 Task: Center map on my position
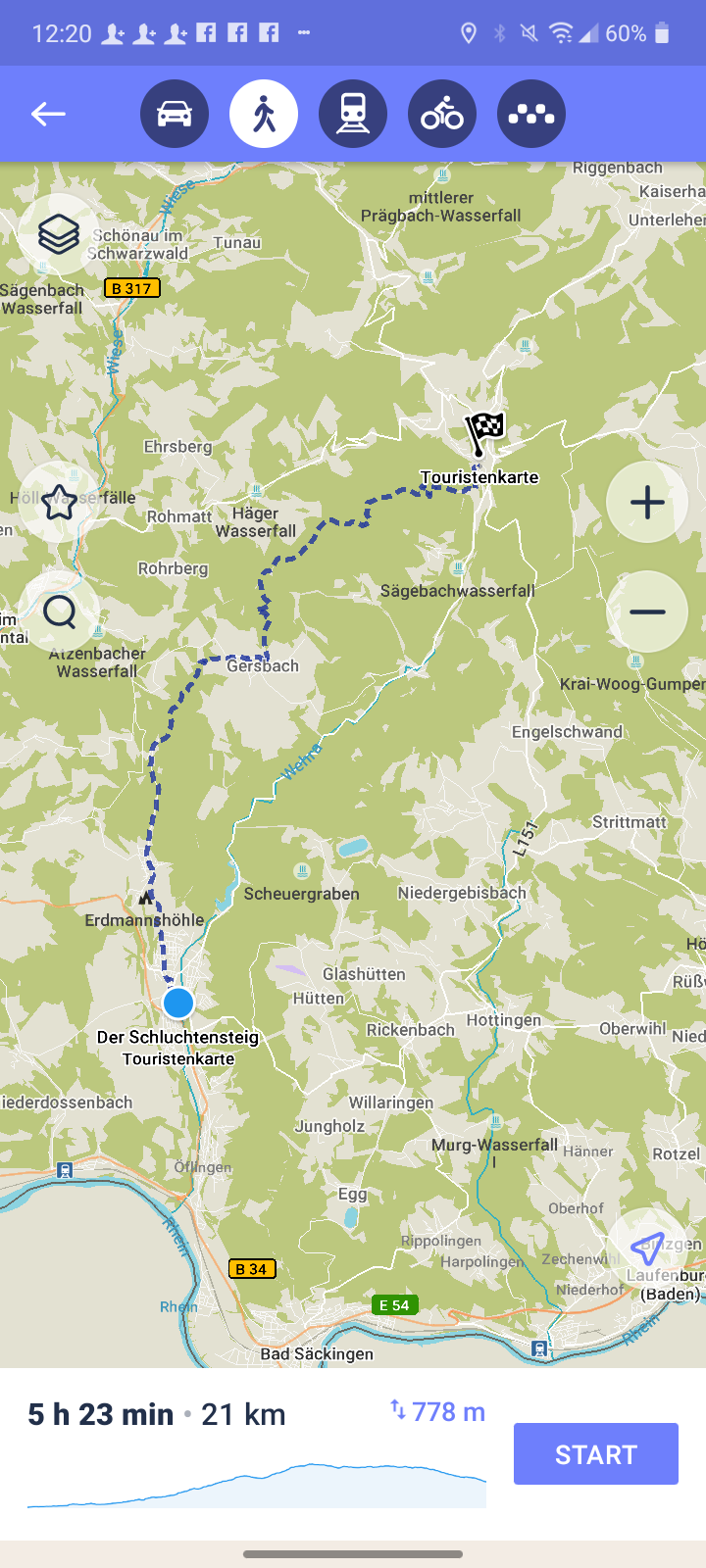[647, 1249]
